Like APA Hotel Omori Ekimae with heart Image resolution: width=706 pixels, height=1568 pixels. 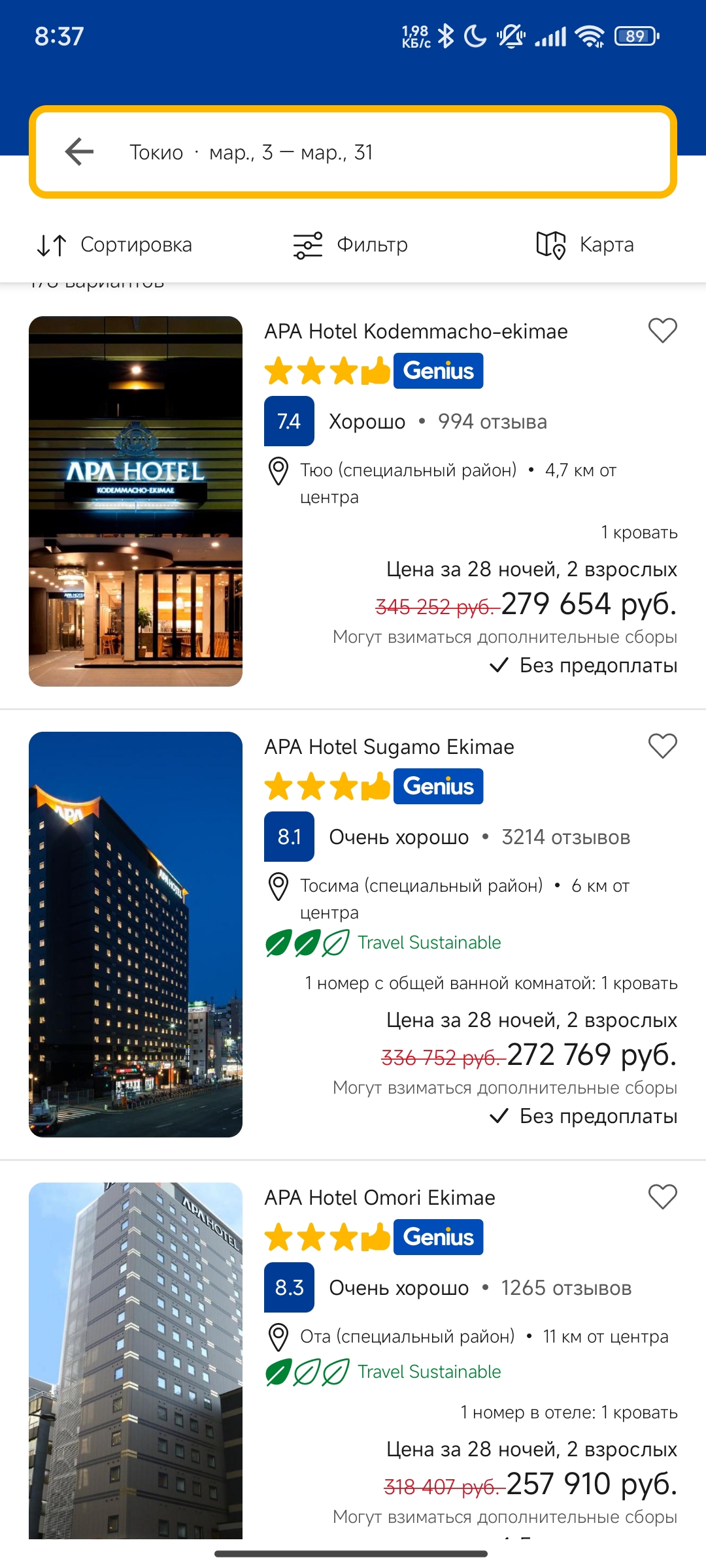pos(662,1197)
